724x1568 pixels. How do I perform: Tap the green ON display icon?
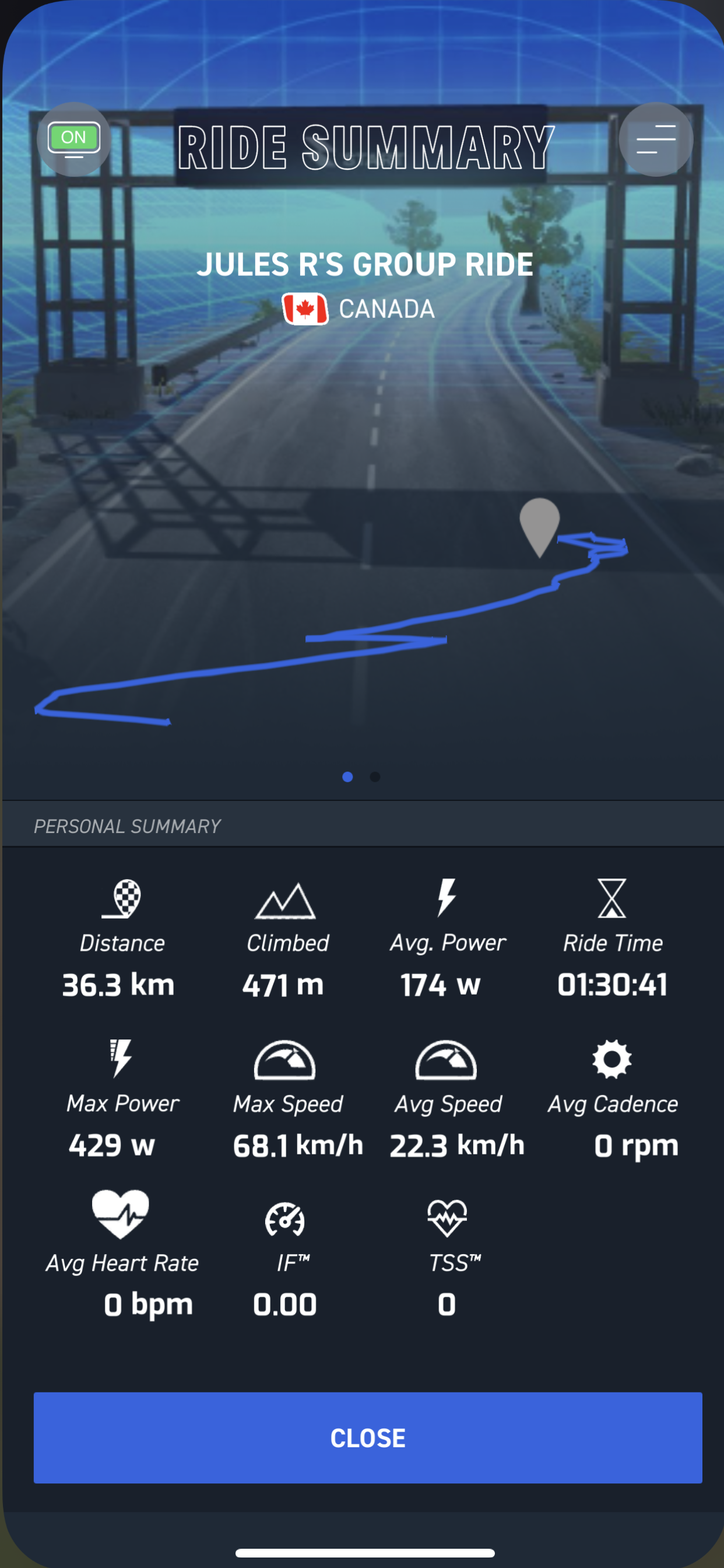73,139
